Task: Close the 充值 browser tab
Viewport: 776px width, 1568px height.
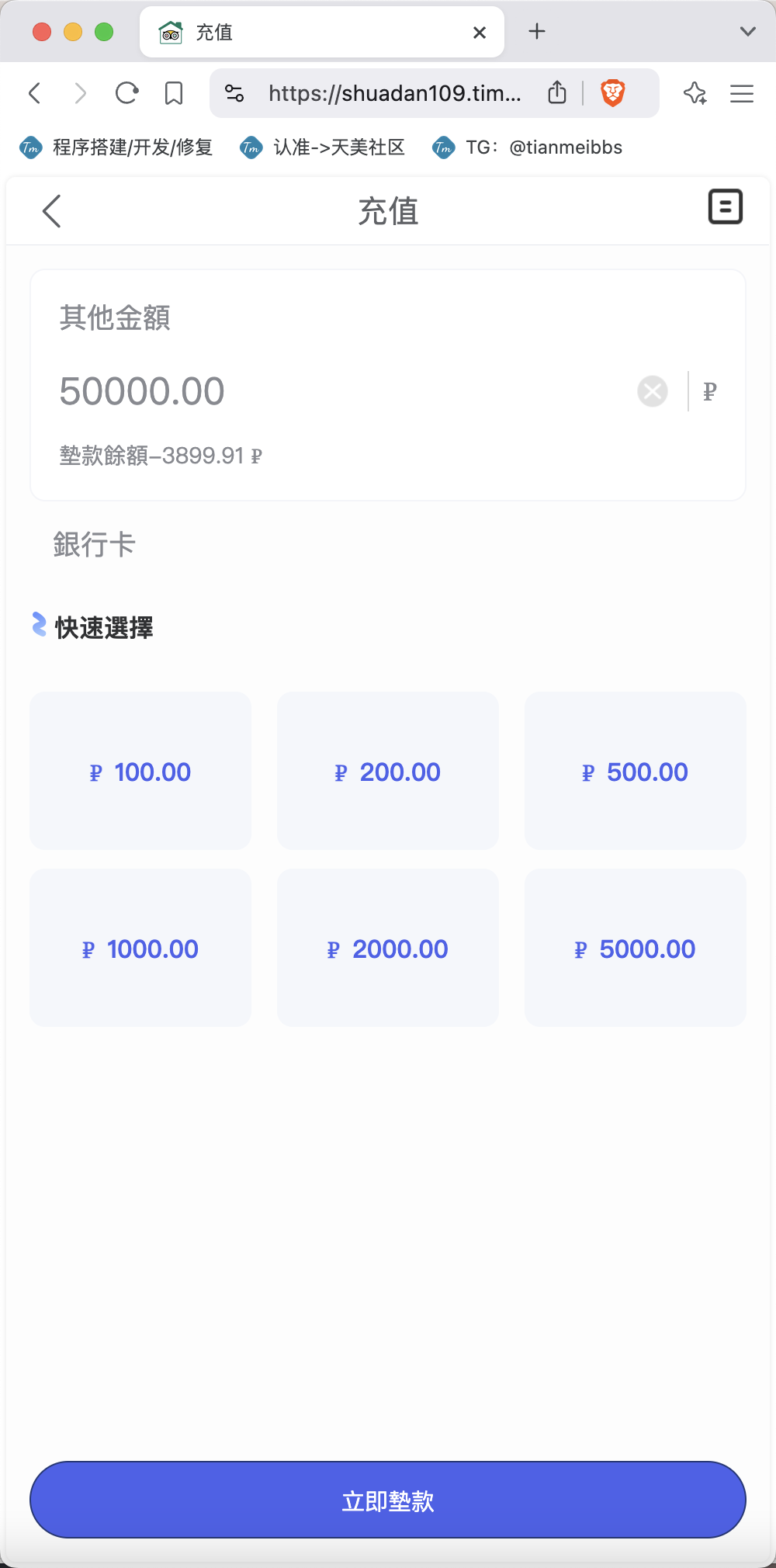Action: [480, 33]
